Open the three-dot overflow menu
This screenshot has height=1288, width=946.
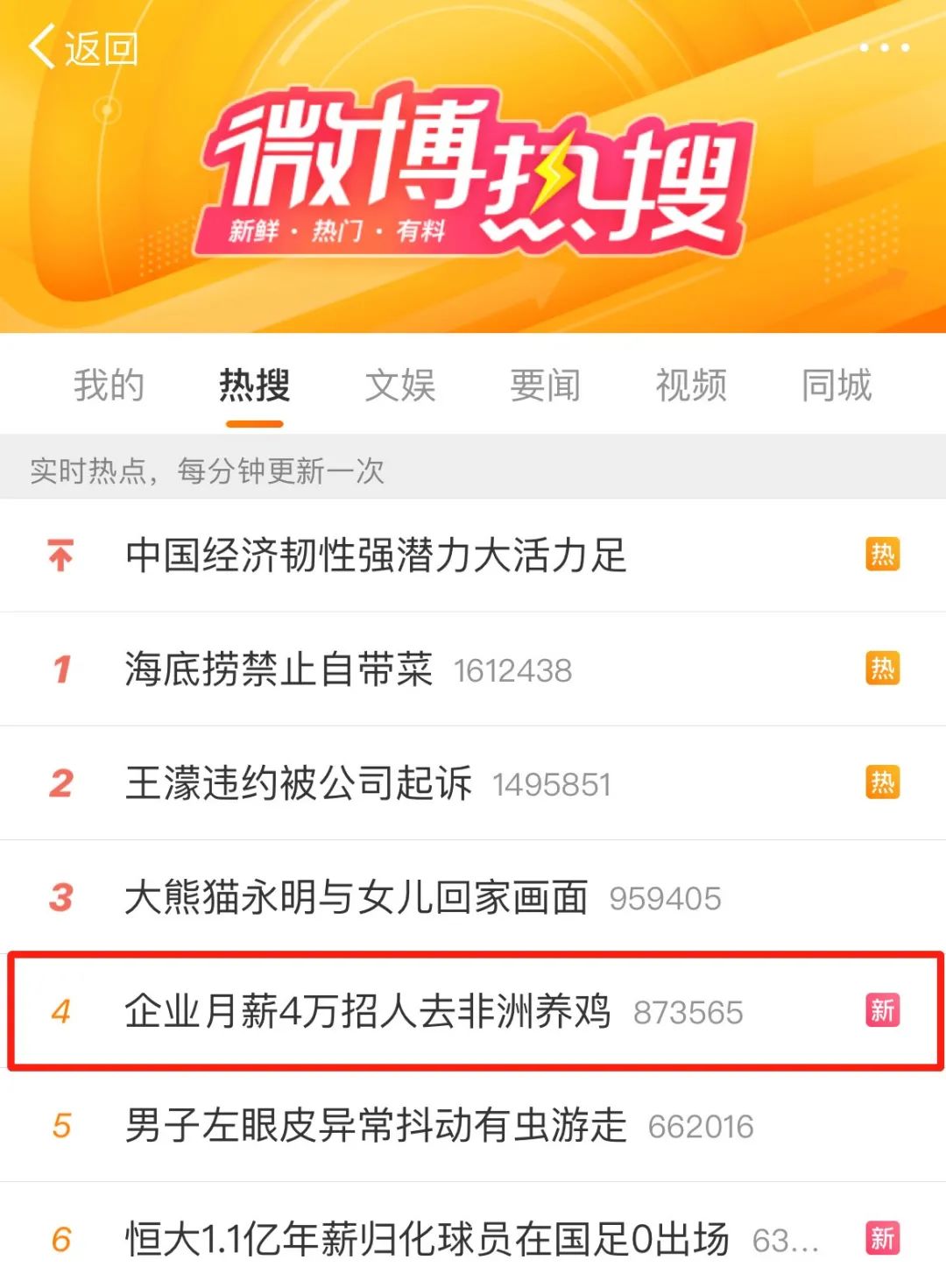[x=884, y=47]
